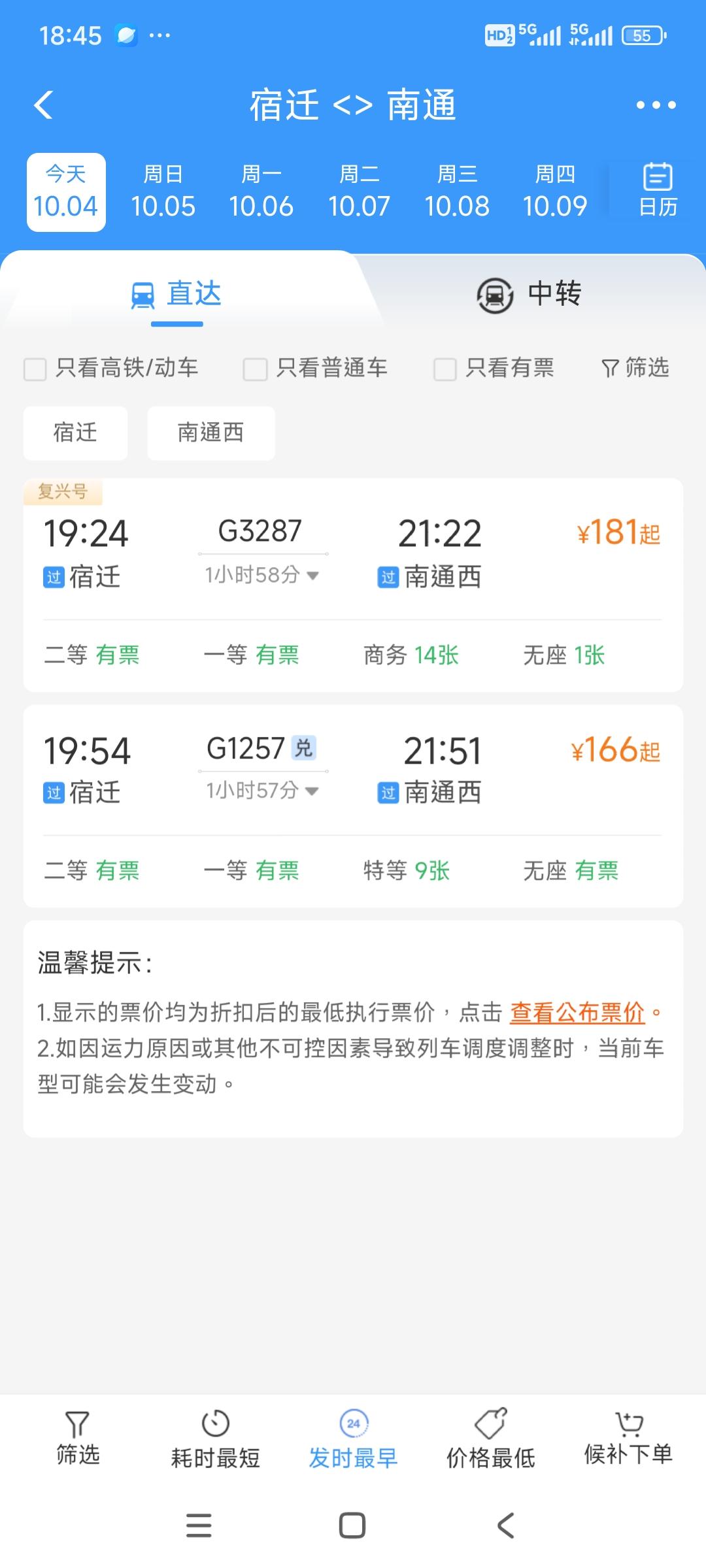The image size is (706, 1568).
Task: Open 筛选 next to 只看有票
Action: pyautogui.click(x=635, y=368)
